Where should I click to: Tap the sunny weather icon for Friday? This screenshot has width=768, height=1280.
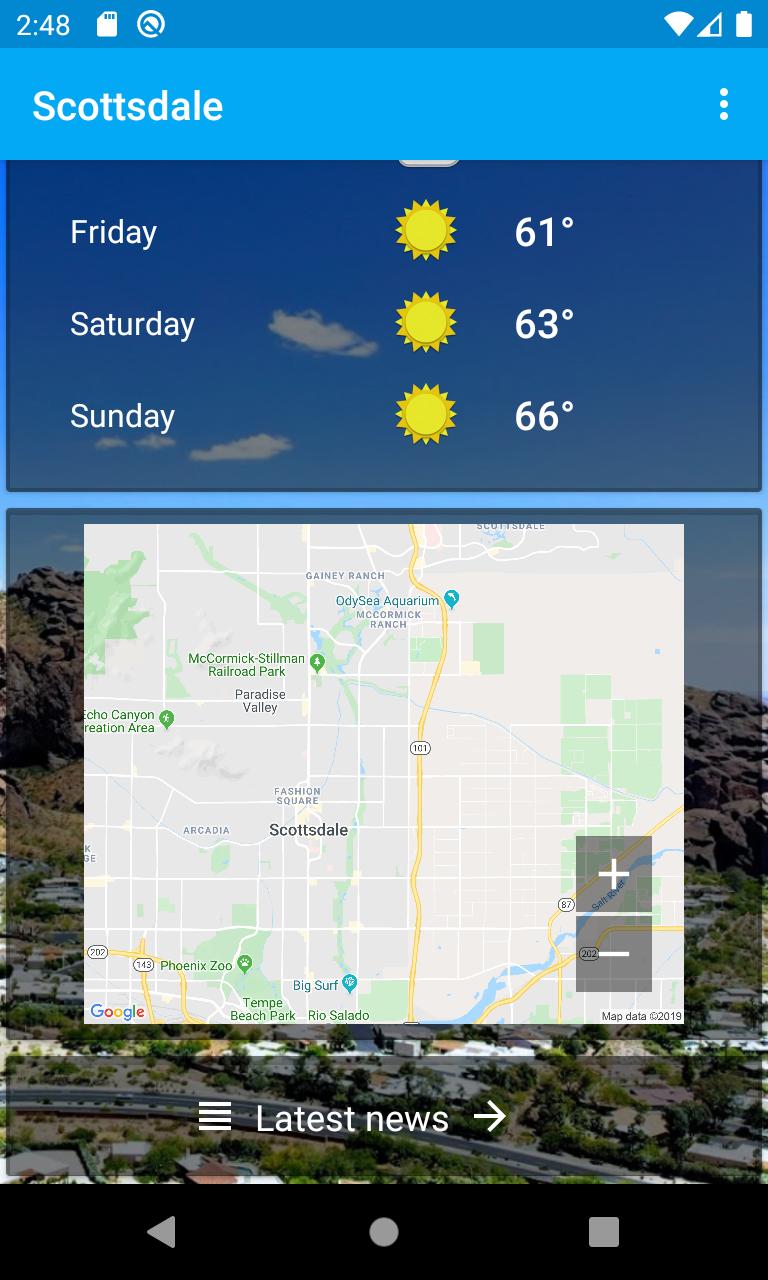click(427, 231)
